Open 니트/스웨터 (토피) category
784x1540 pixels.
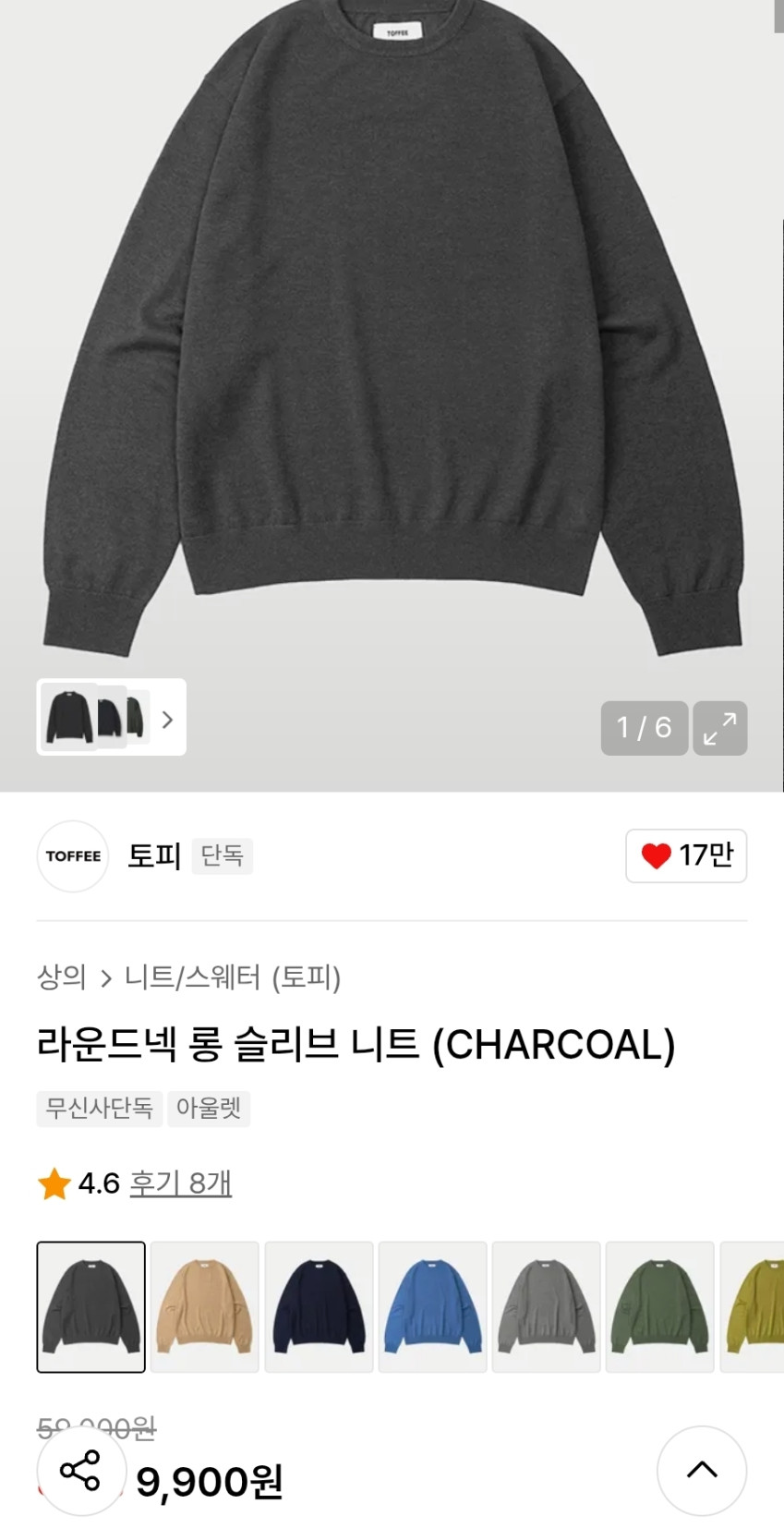[233, 976]
